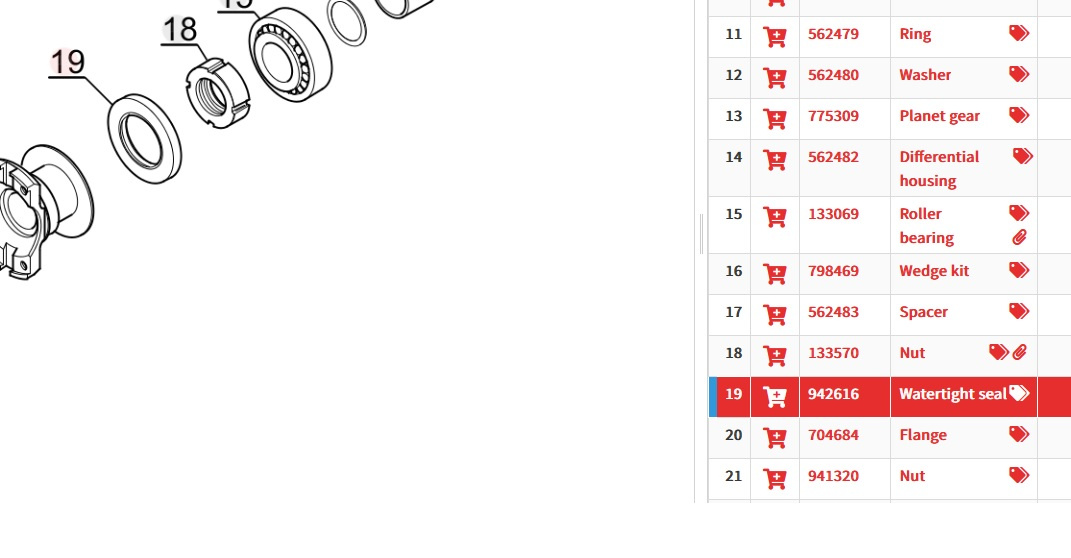Open part number 562482 link
Image resolution: width=1071 pixels, height=558 pixels.
[833, 157]
